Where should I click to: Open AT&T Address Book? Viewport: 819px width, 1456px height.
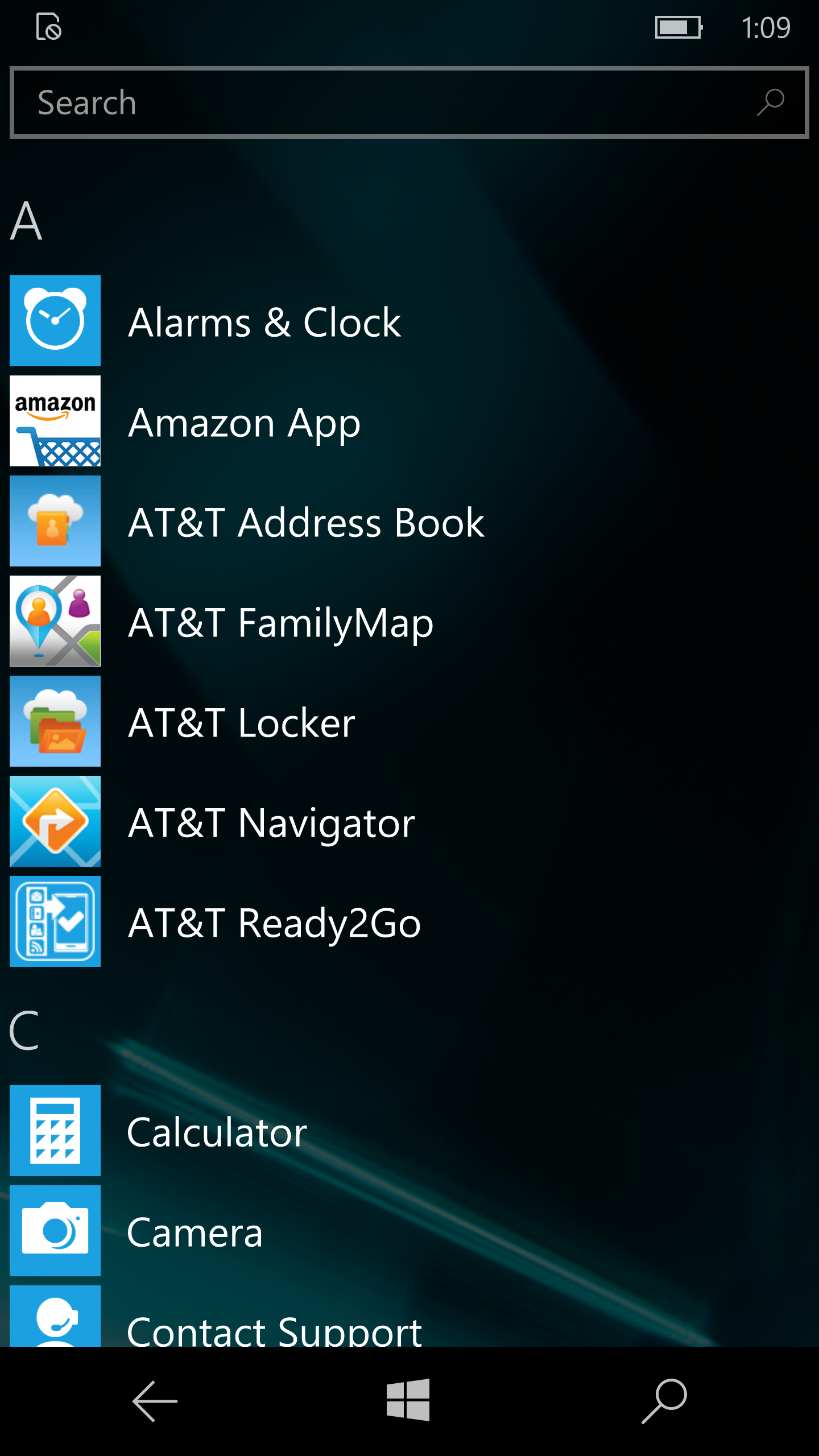pos(306,522)
